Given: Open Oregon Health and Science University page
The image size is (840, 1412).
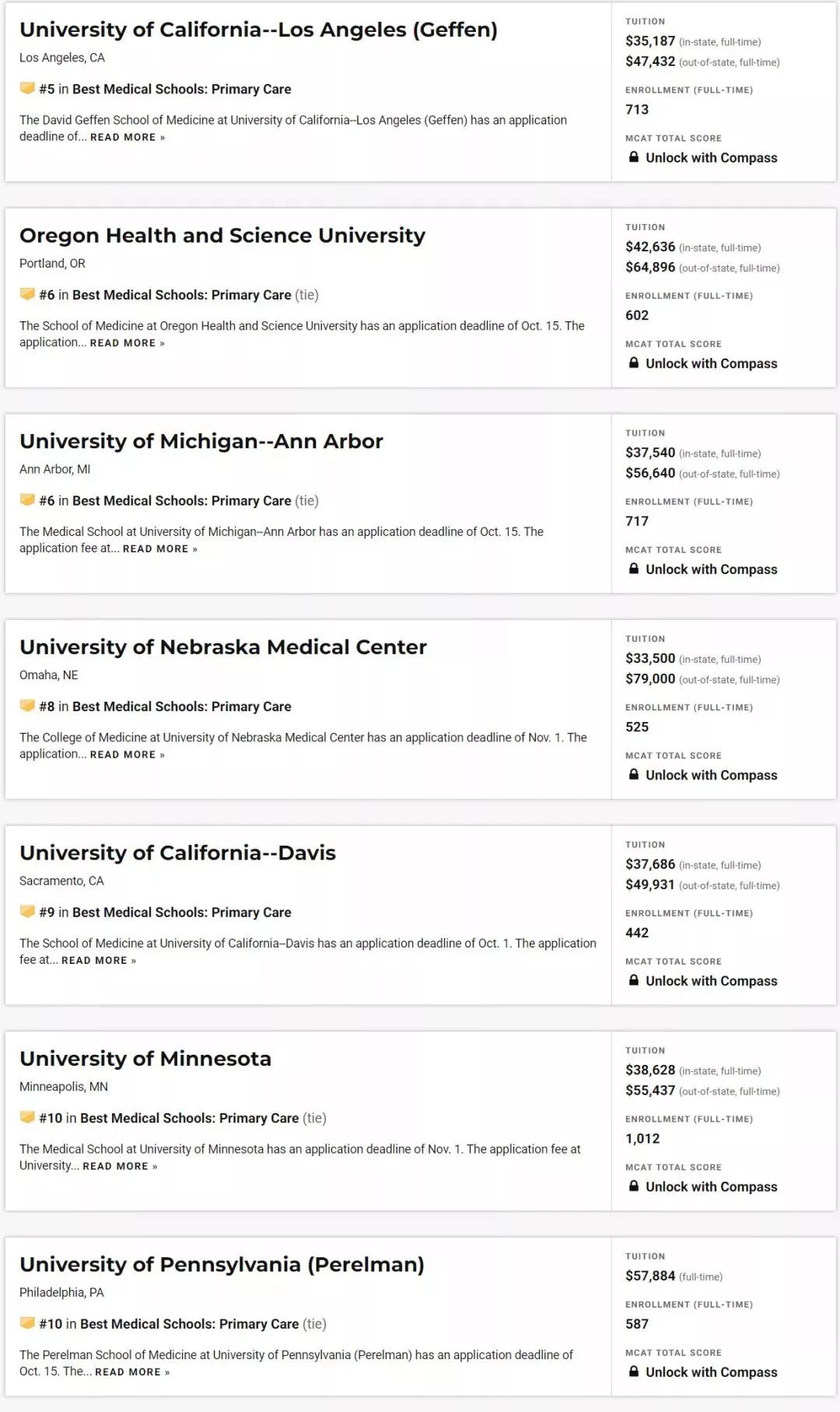Looking at the screenshot, I should [222, 236].
